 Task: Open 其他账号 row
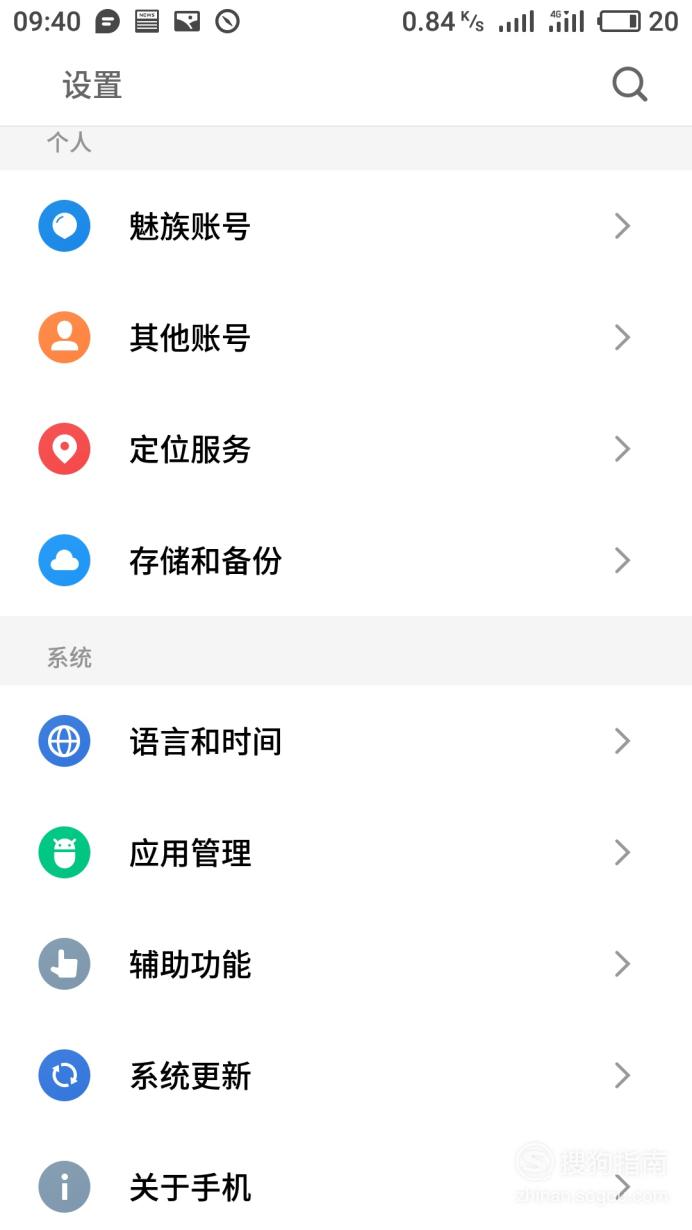click(x=346, y=338)
